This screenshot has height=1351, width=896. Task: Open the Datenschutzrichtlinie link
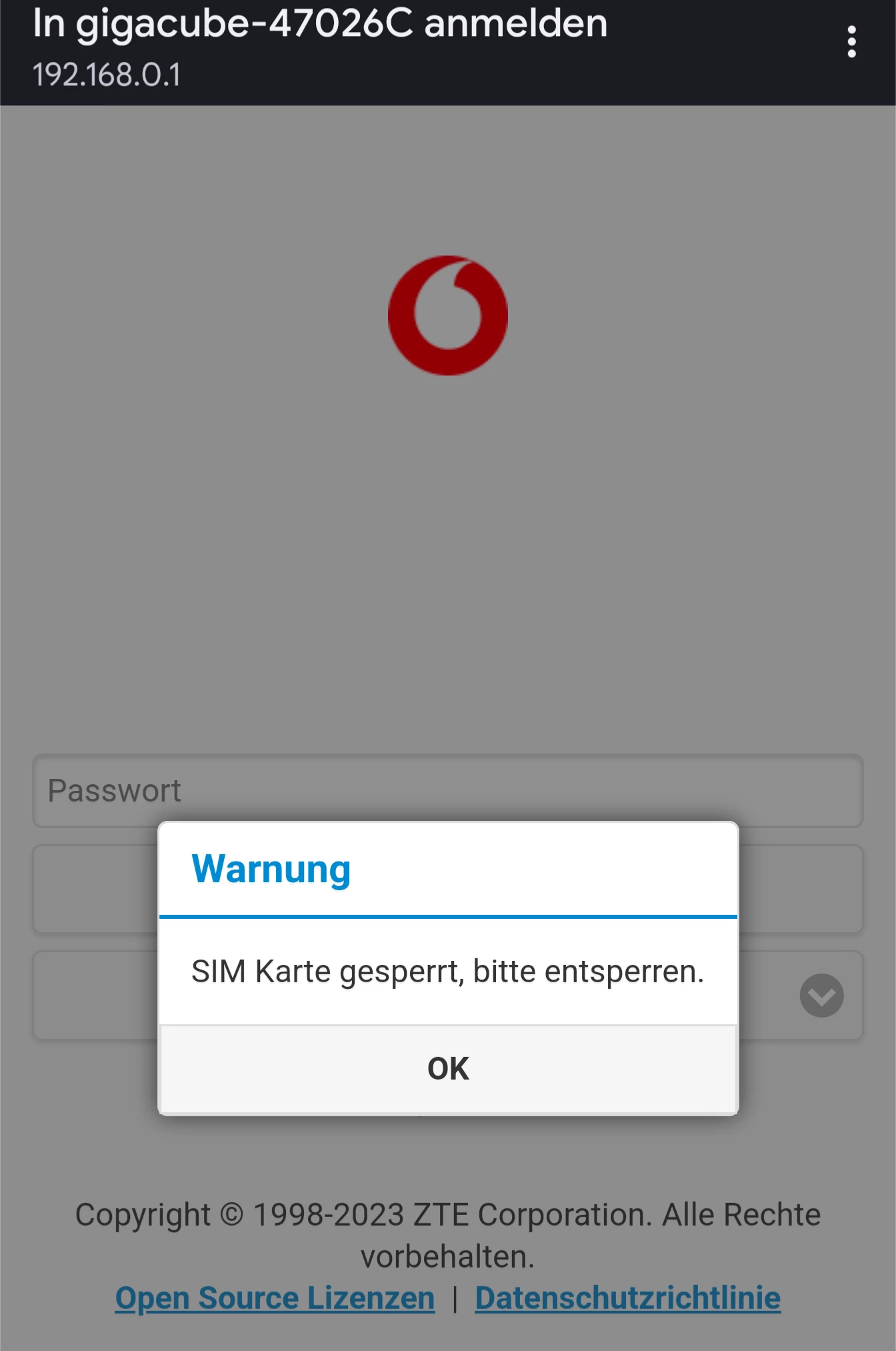coord(627,1298)
